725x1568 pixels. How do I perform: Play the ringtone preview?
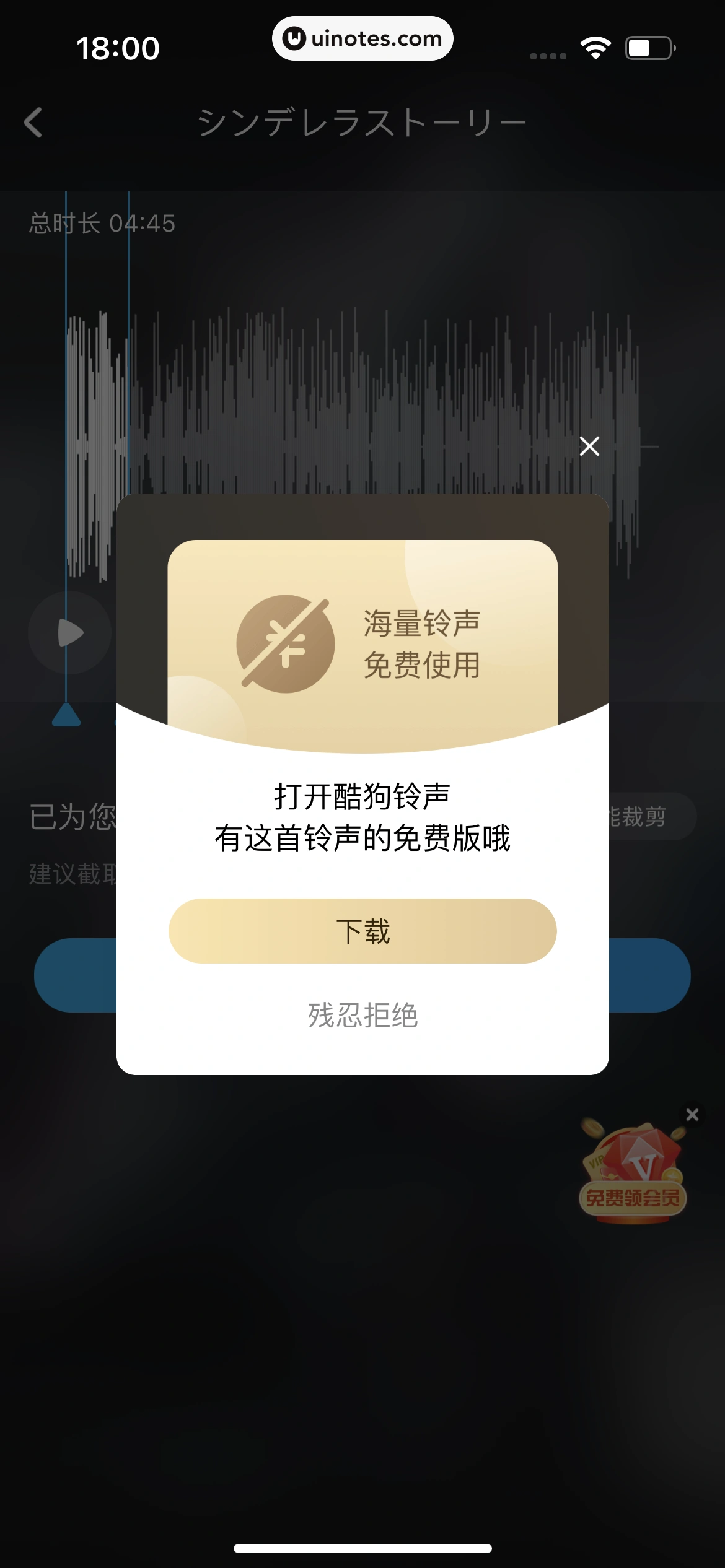tap(69, 632)
